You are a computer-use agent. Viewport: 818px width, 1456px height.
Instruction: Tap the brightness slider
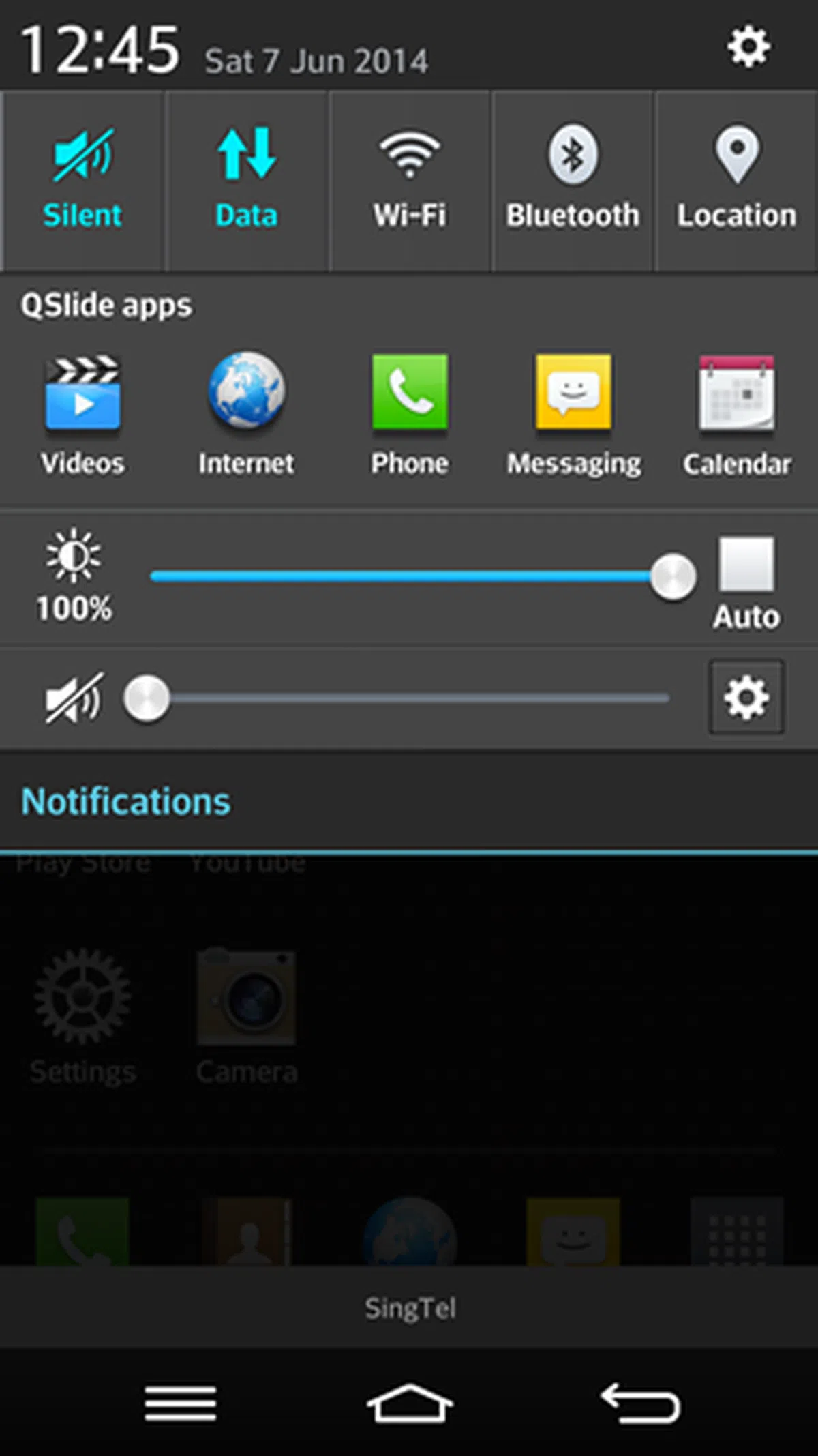[x=409, y=577]
